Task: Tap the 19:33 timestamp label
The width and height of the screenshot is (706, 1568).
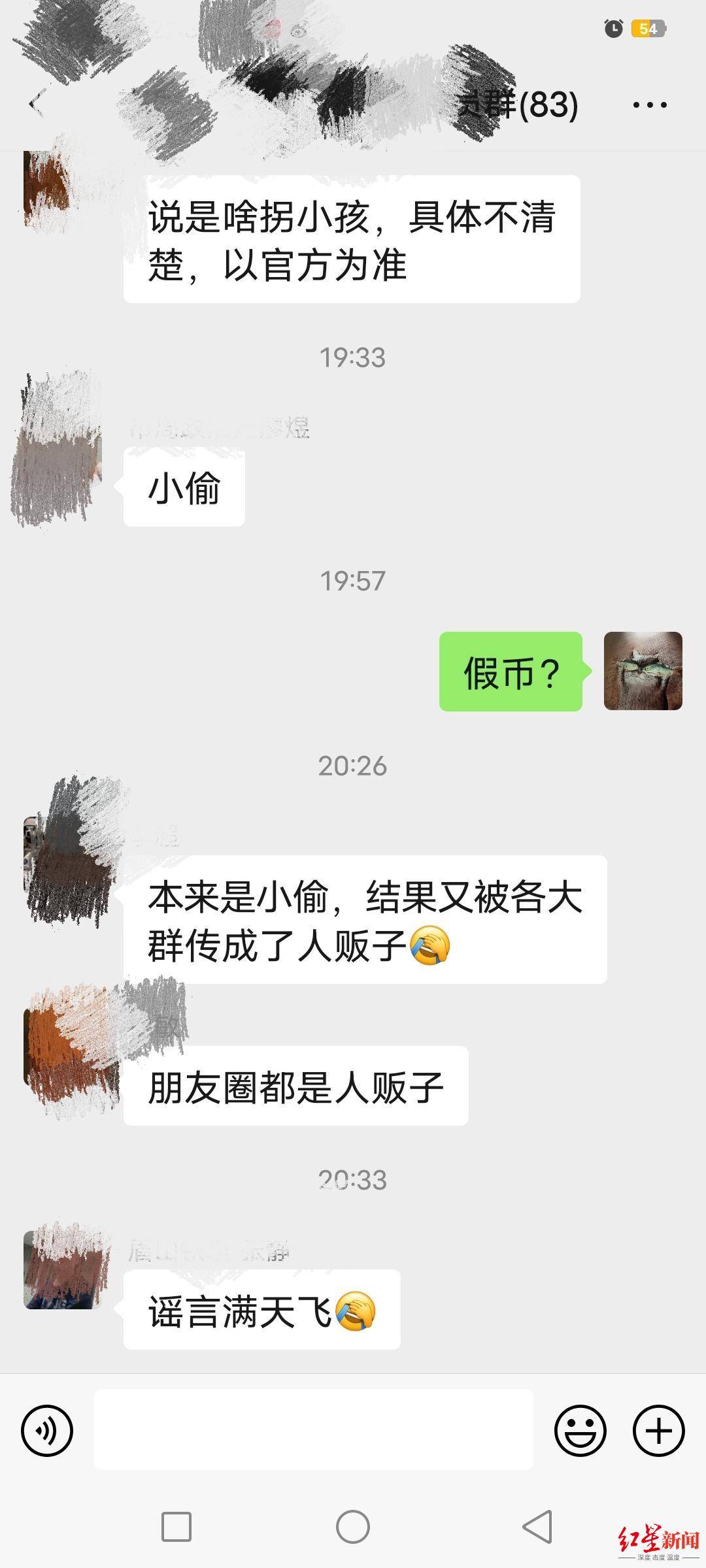Action: (353, 356)
